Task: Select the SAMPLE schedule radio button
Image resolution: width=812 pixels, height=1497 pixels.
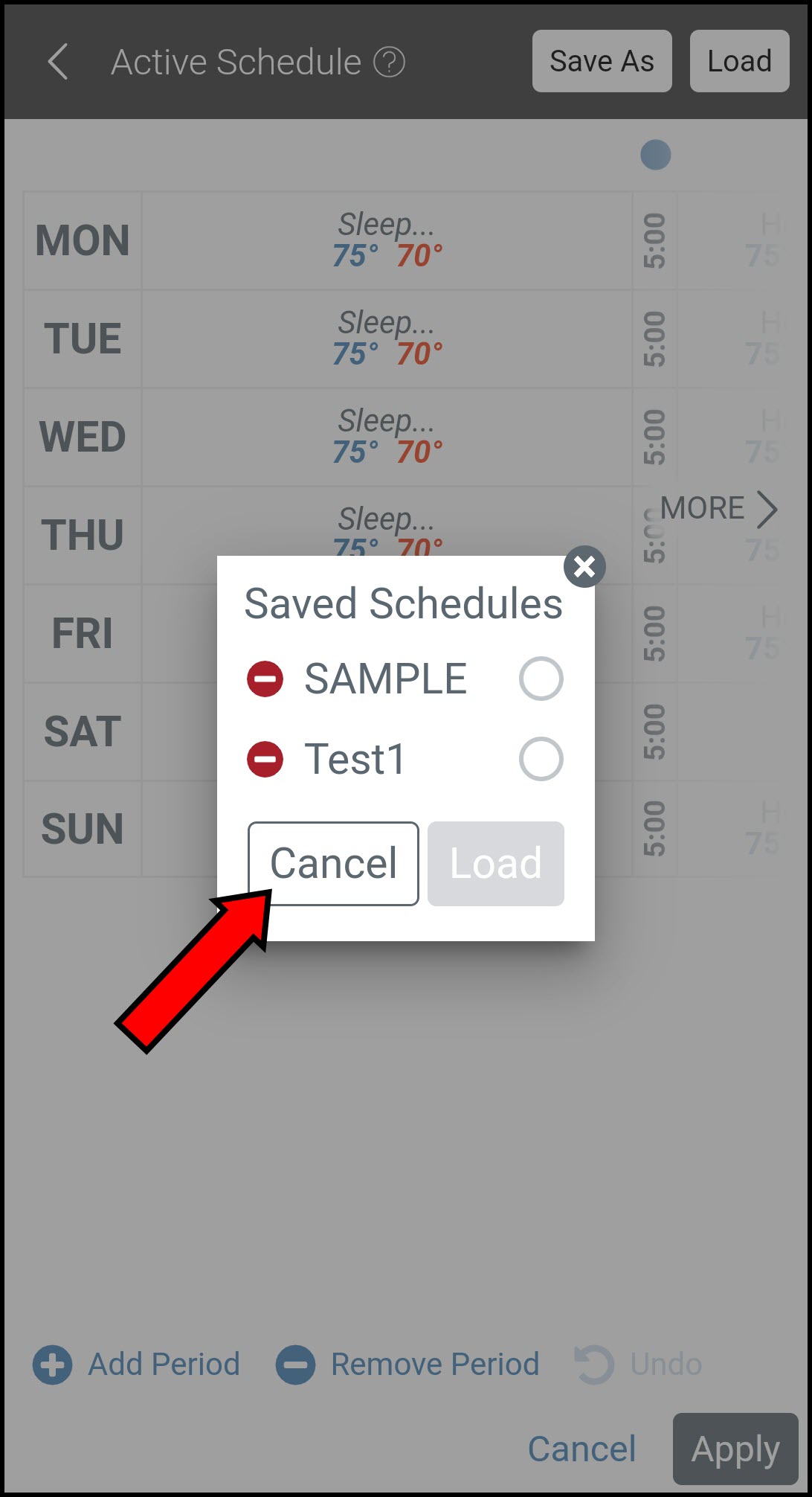Action: (541, 679)
